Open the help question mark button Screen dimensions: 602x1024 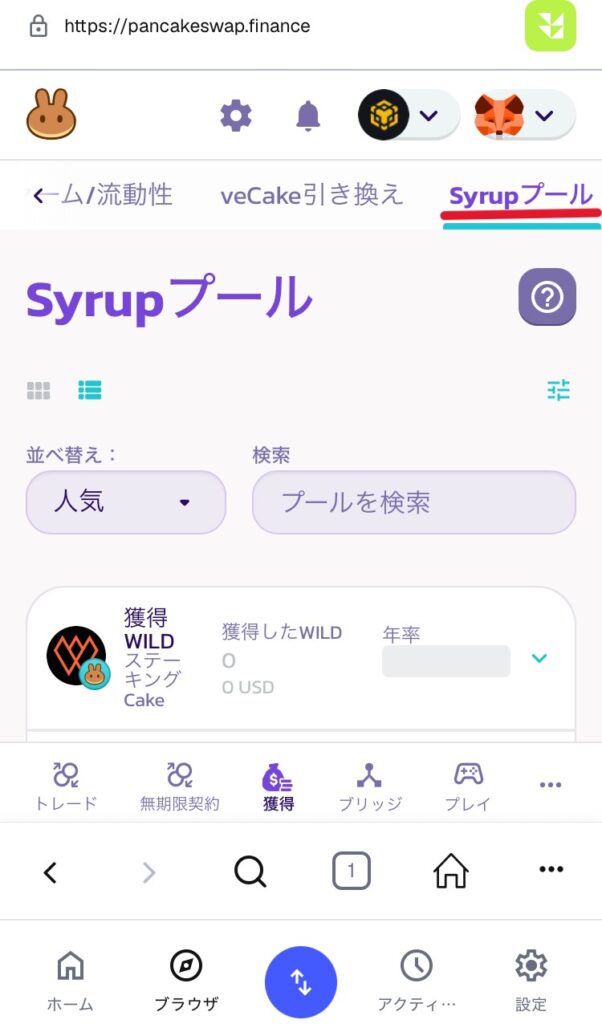547,297
